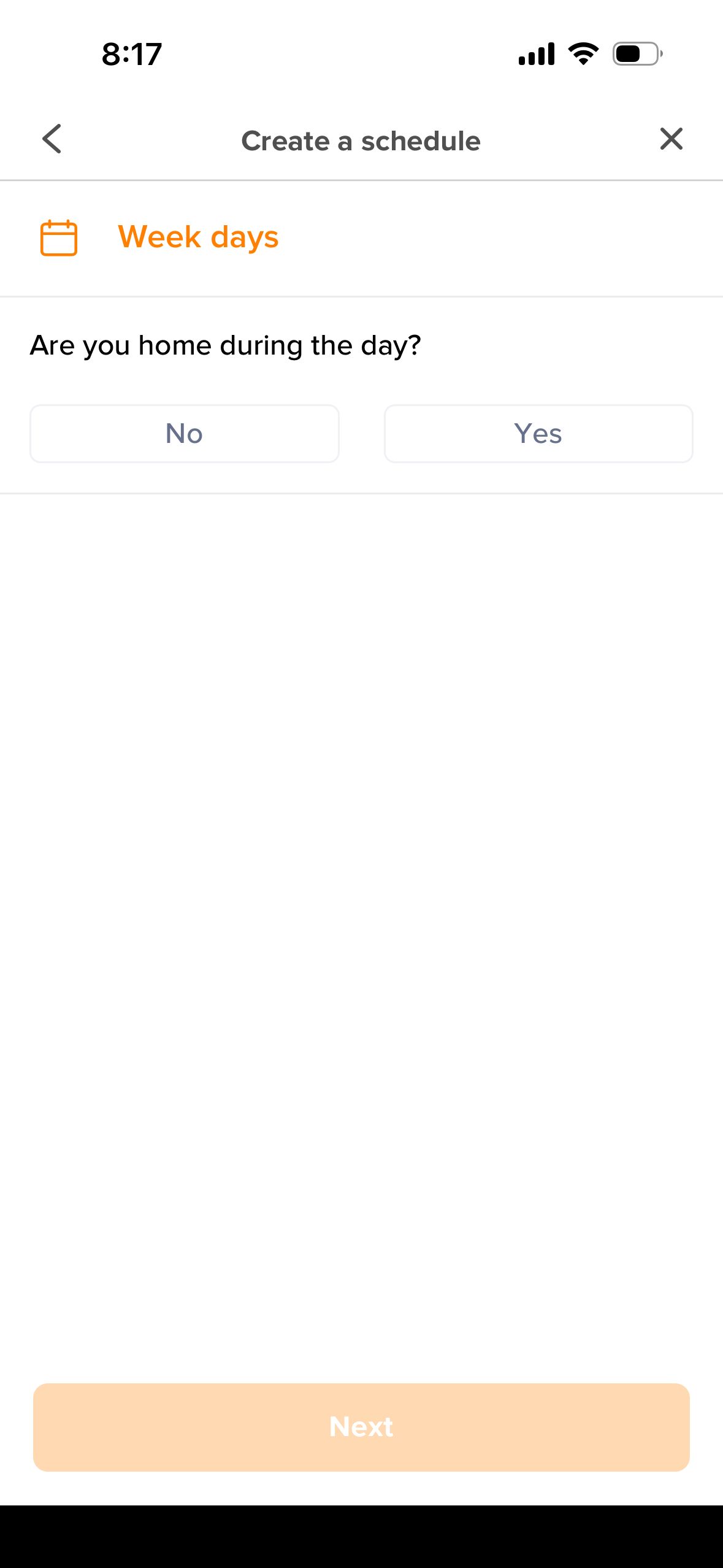
Task: Click the battery indicator icon
Action: click(x=635, y=53)
